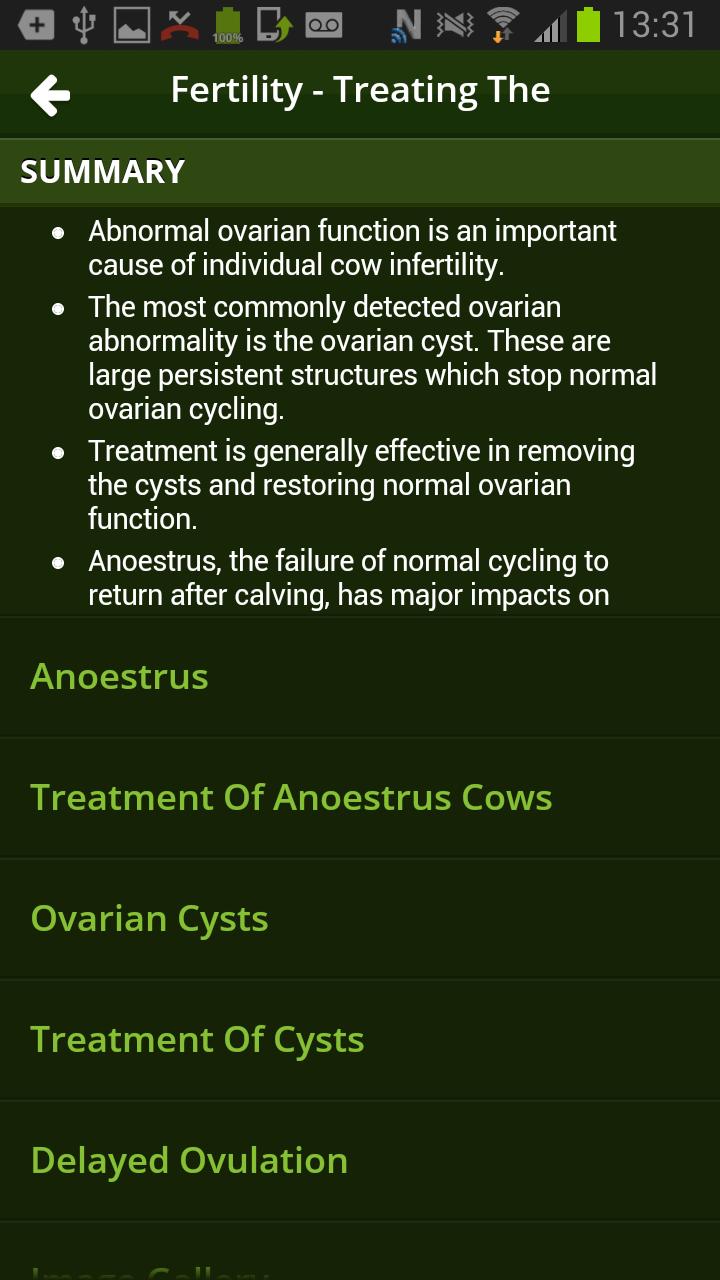
Task: Open Treatment Of Anoestrus Cows
Action: click(x=291, y=798)
